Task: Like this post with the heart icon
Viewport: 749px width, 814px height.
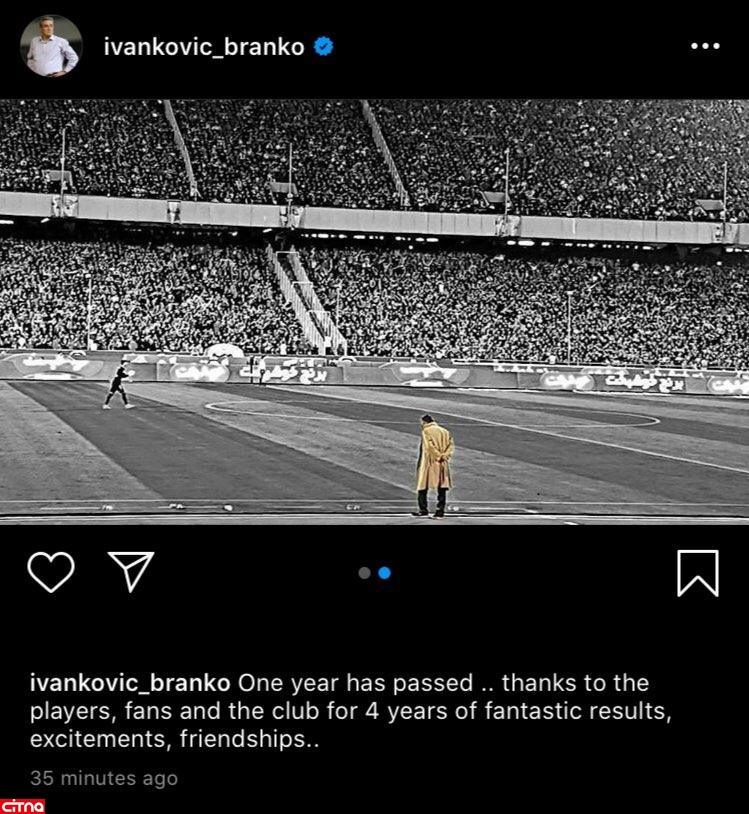Action: pos(51,572)
